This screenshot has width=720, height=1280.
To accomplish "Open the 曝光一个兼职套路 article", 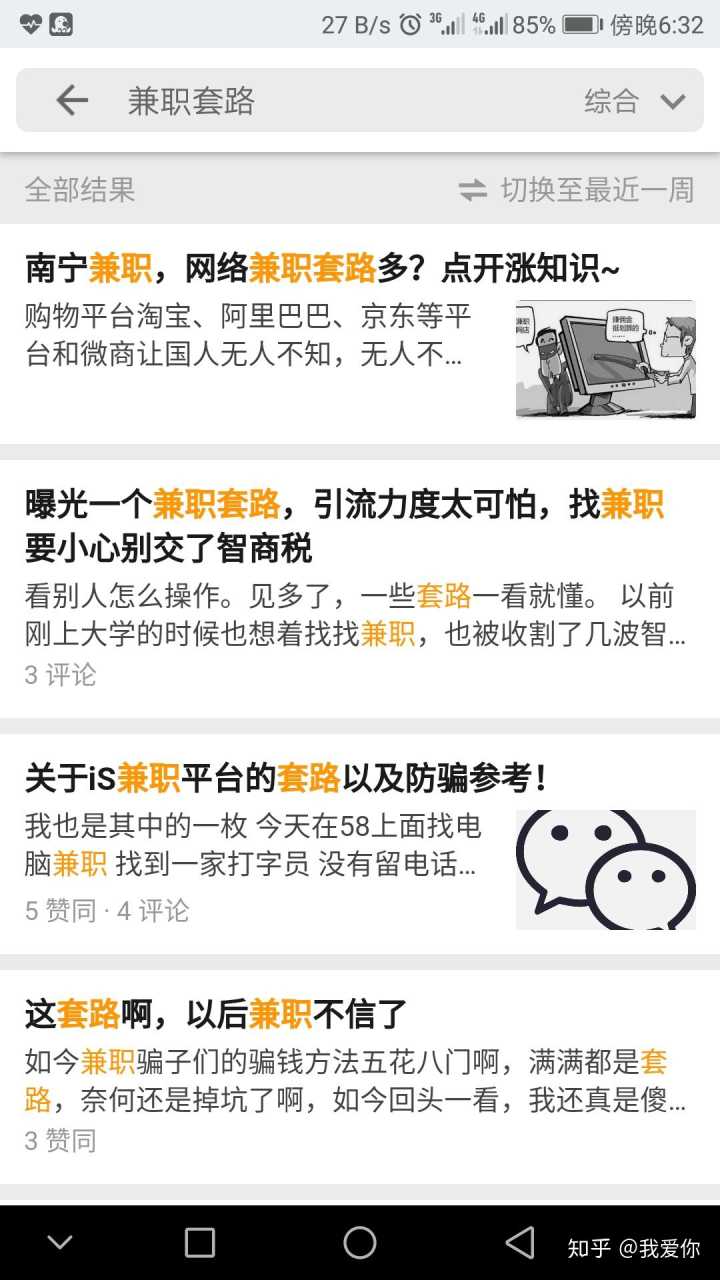I will 345,526.
